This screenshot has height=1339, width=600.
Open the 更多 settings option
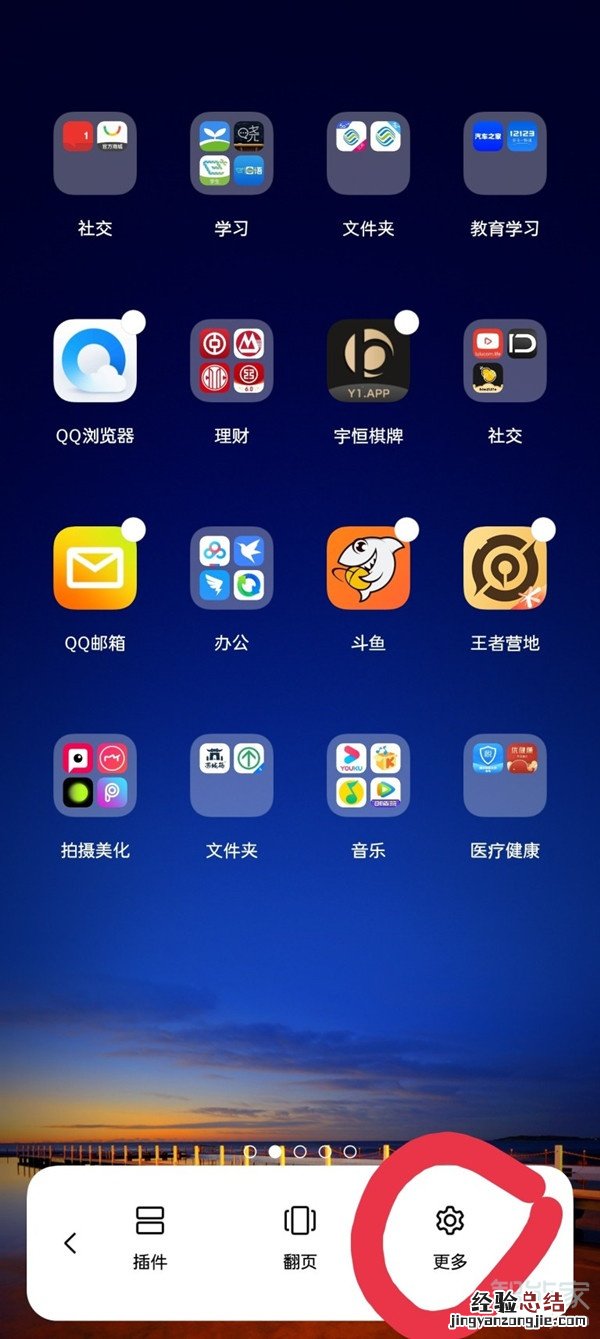click(x=450, y=1236)
